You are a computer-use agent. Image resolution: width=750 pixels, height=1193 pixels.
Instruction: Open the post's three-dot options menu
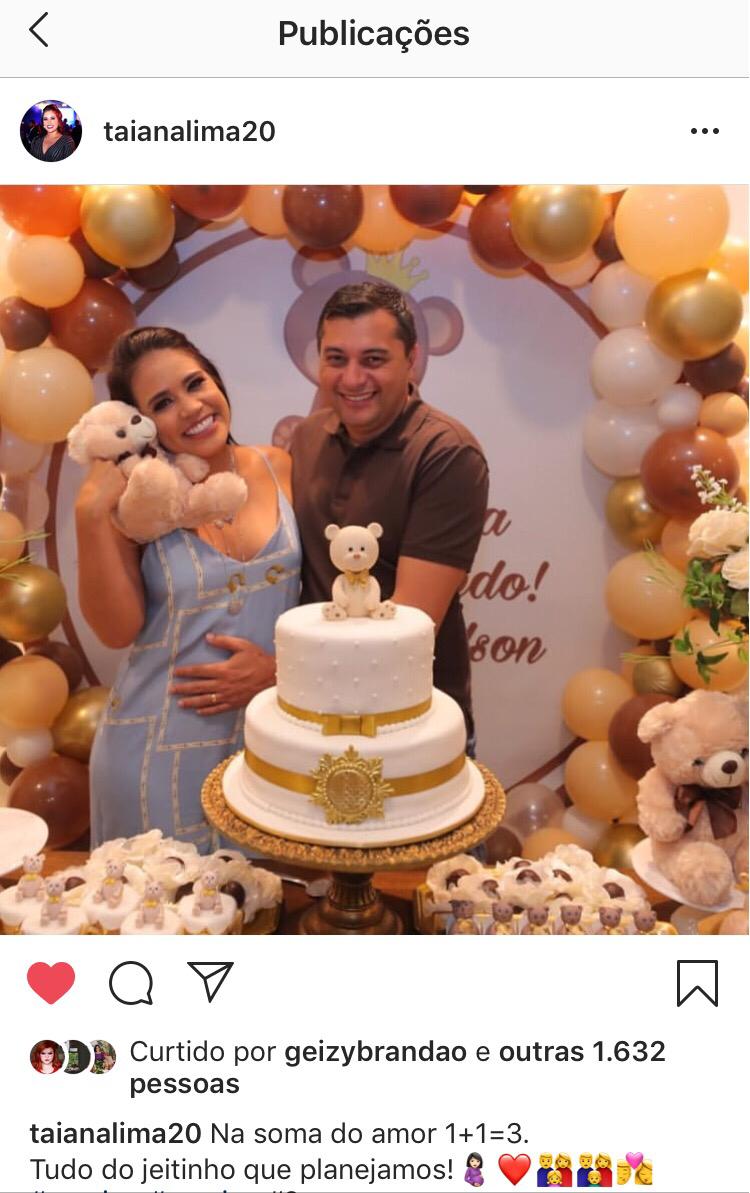click(x=704, y=131)
